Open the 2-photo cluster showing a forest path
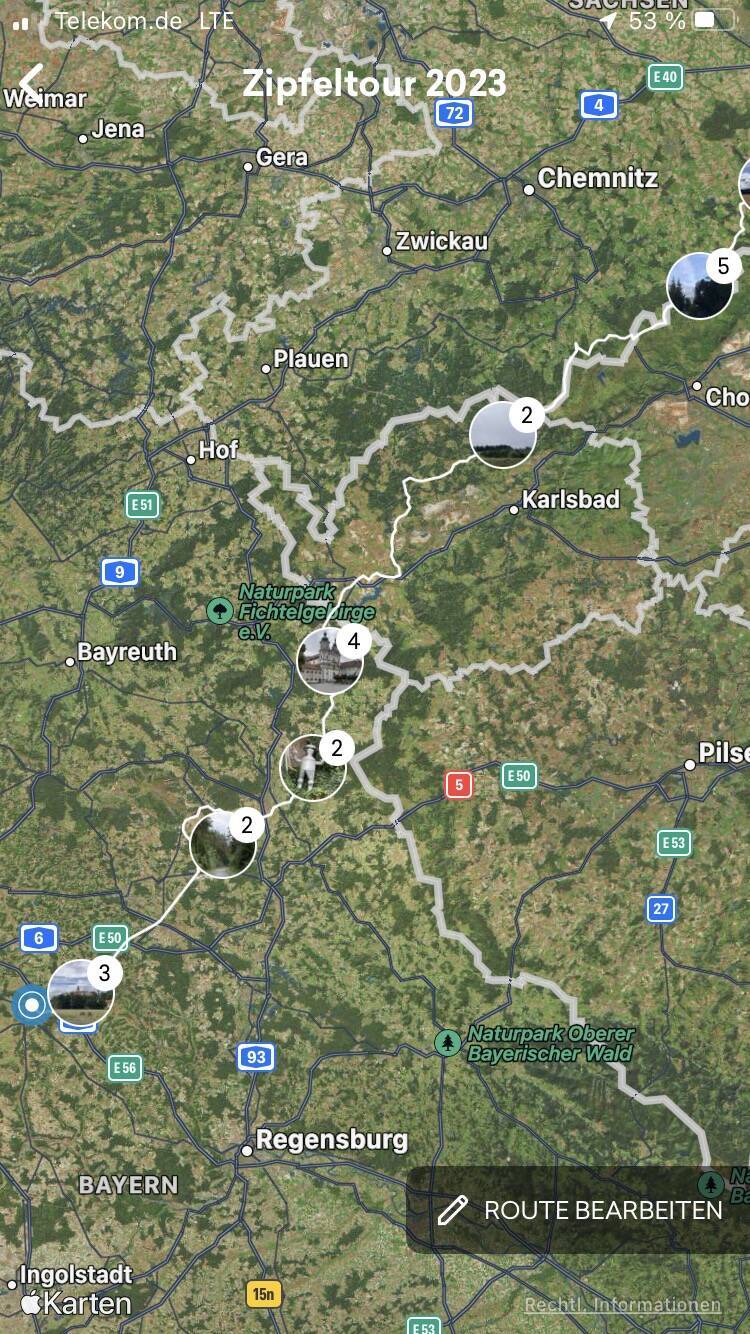The width and height of the screenshot is (750, 1334). point(223,845)
